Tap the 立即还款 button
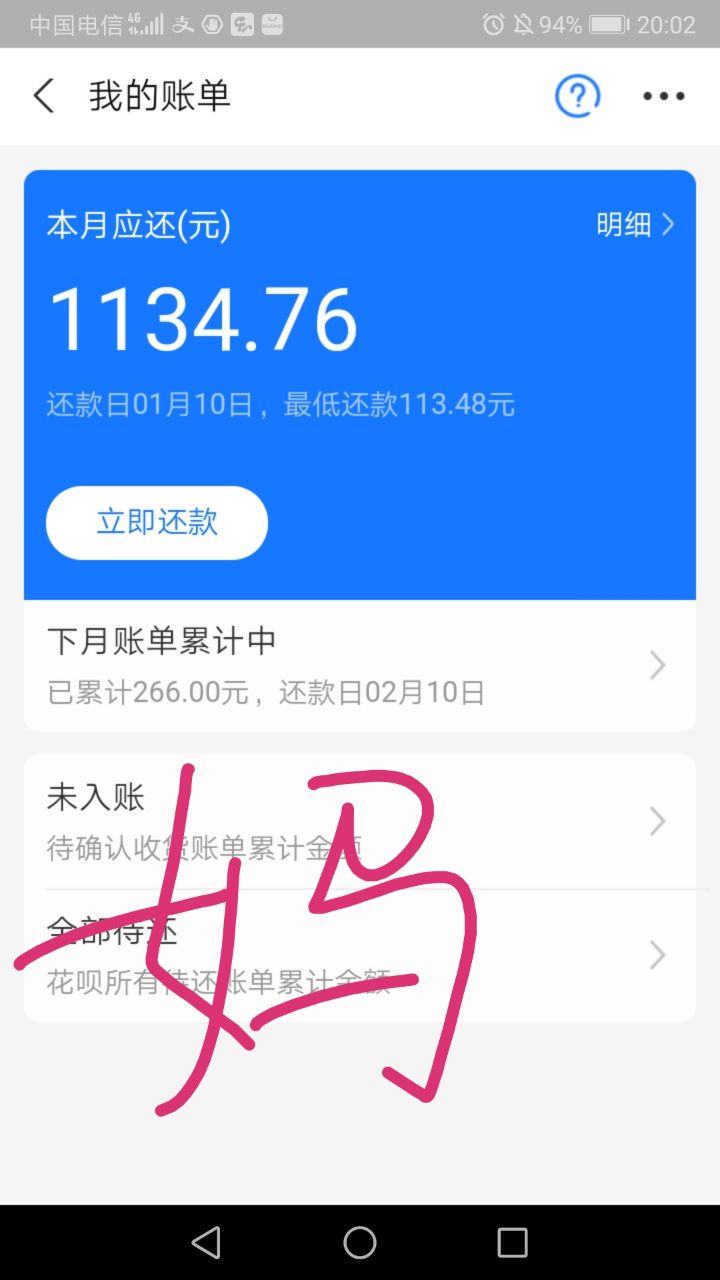The image size is (720, 1280). (157, 522)
